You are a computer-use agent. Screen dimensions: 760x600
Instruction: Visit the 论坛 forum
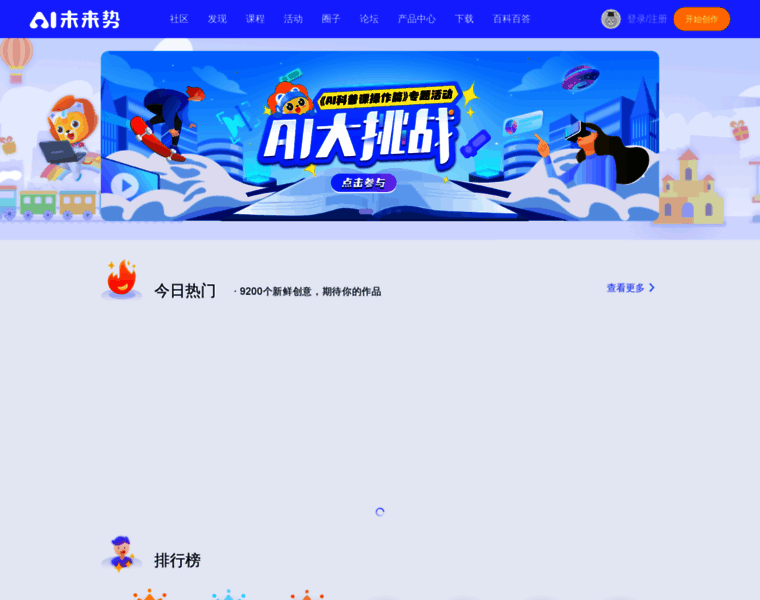coord(369,19)
